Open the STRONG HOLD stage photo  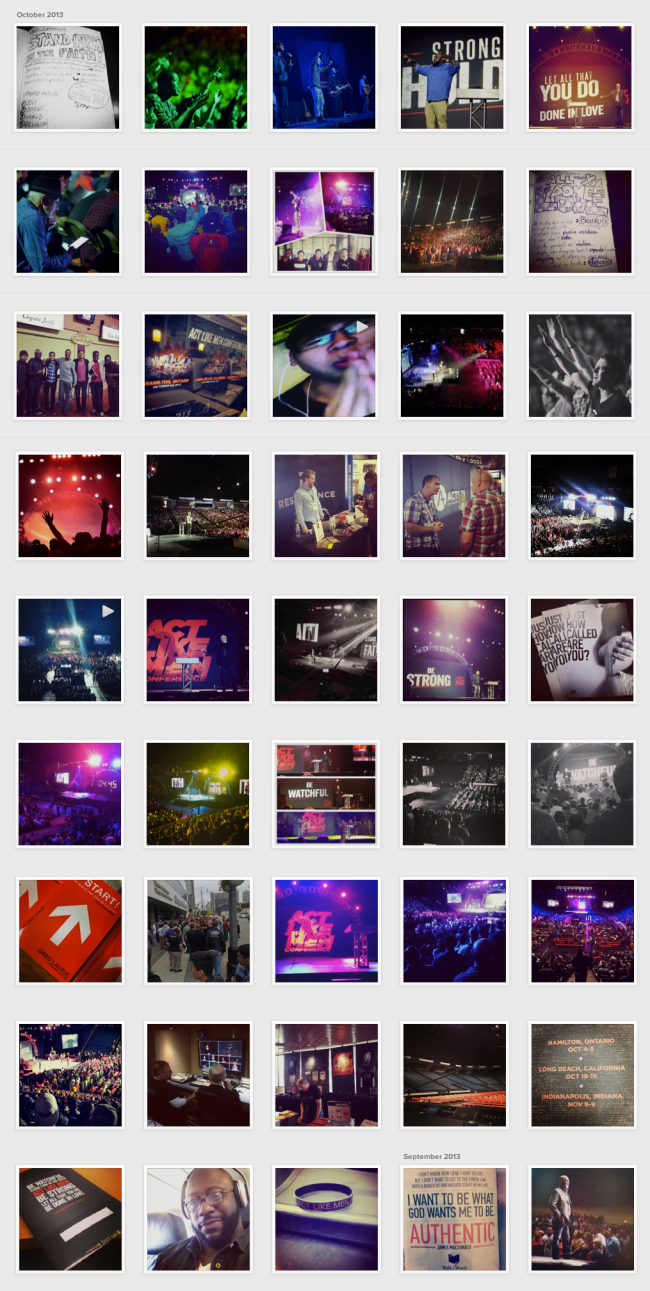click(x=452, y=78)
